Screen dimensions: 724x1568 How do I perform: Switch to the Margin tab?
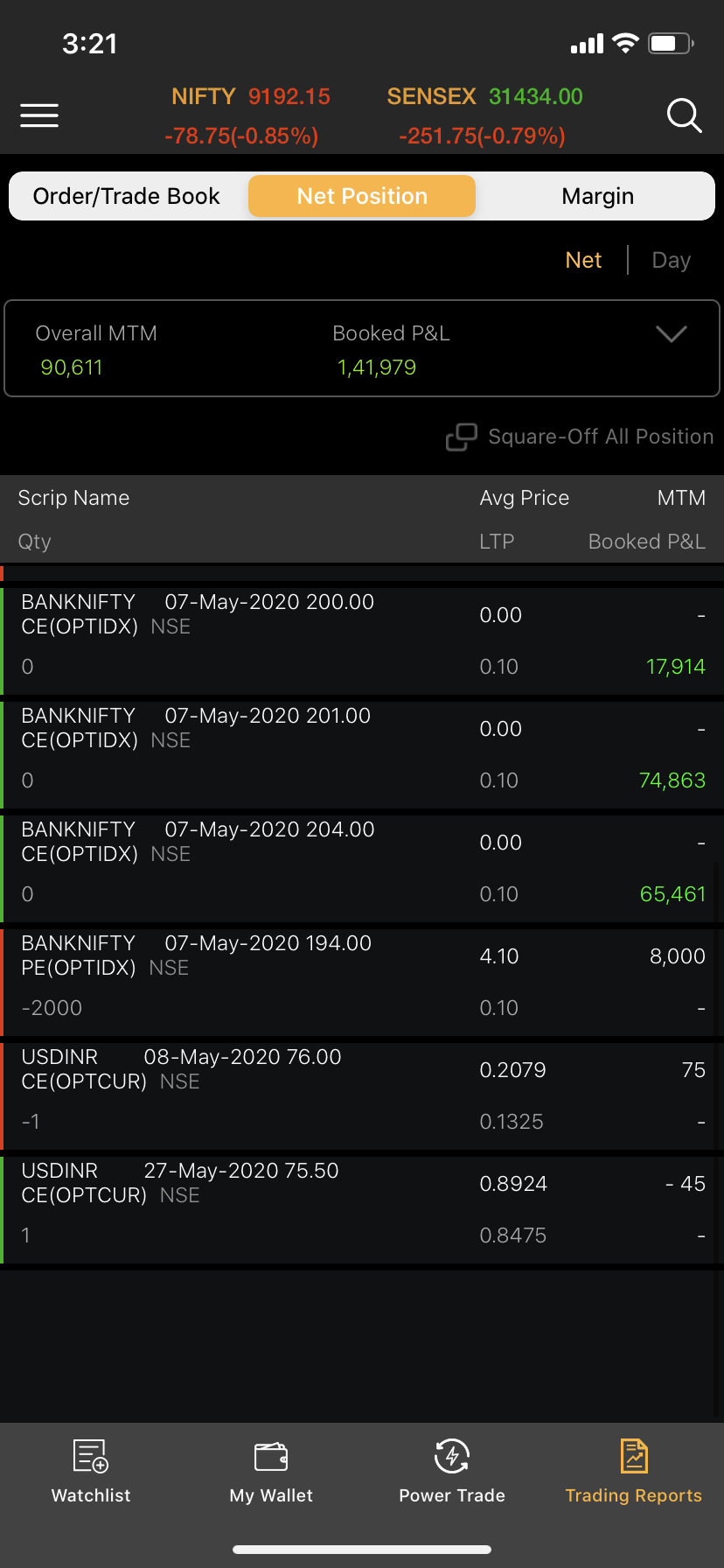point(597,195)
